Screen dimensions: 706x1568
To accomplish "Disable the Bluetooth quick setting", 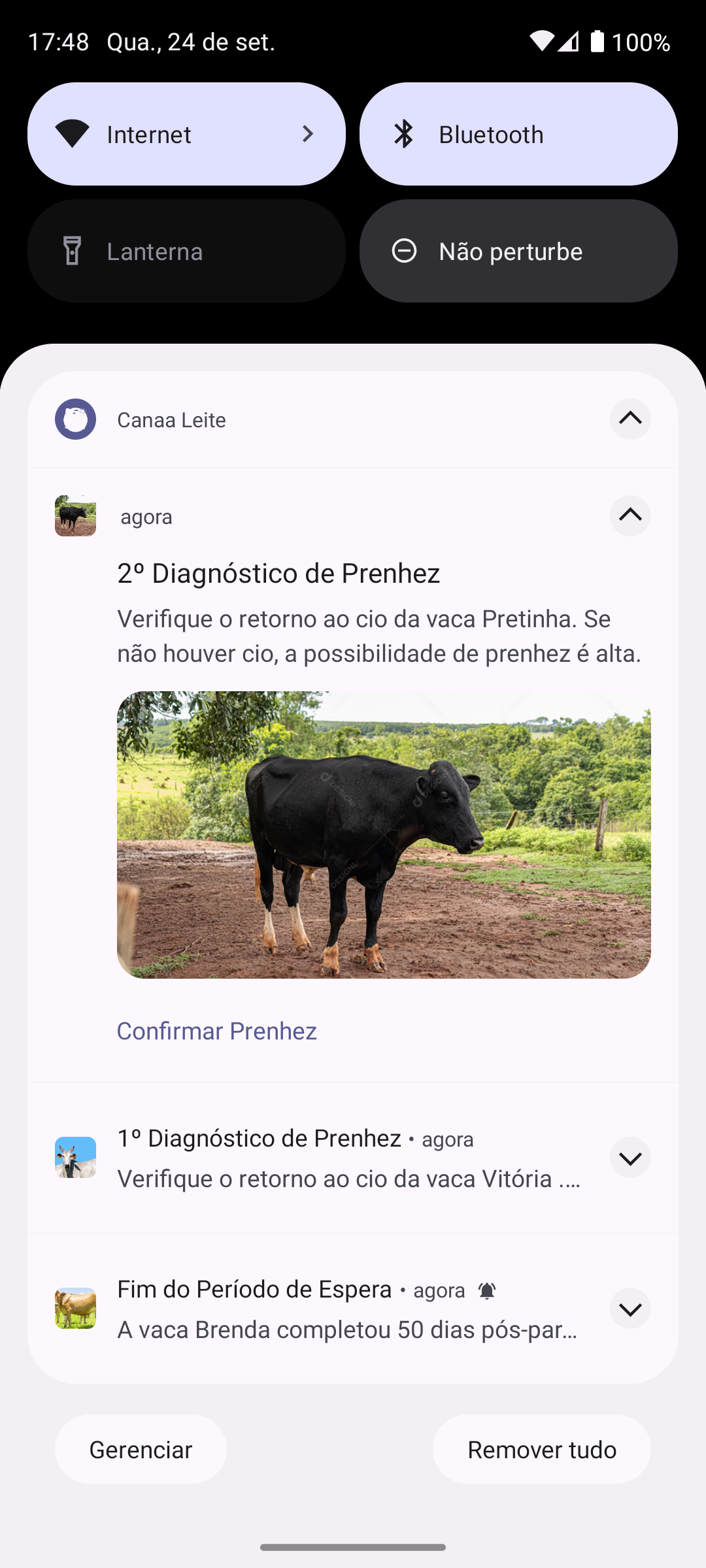I will 518,133.
